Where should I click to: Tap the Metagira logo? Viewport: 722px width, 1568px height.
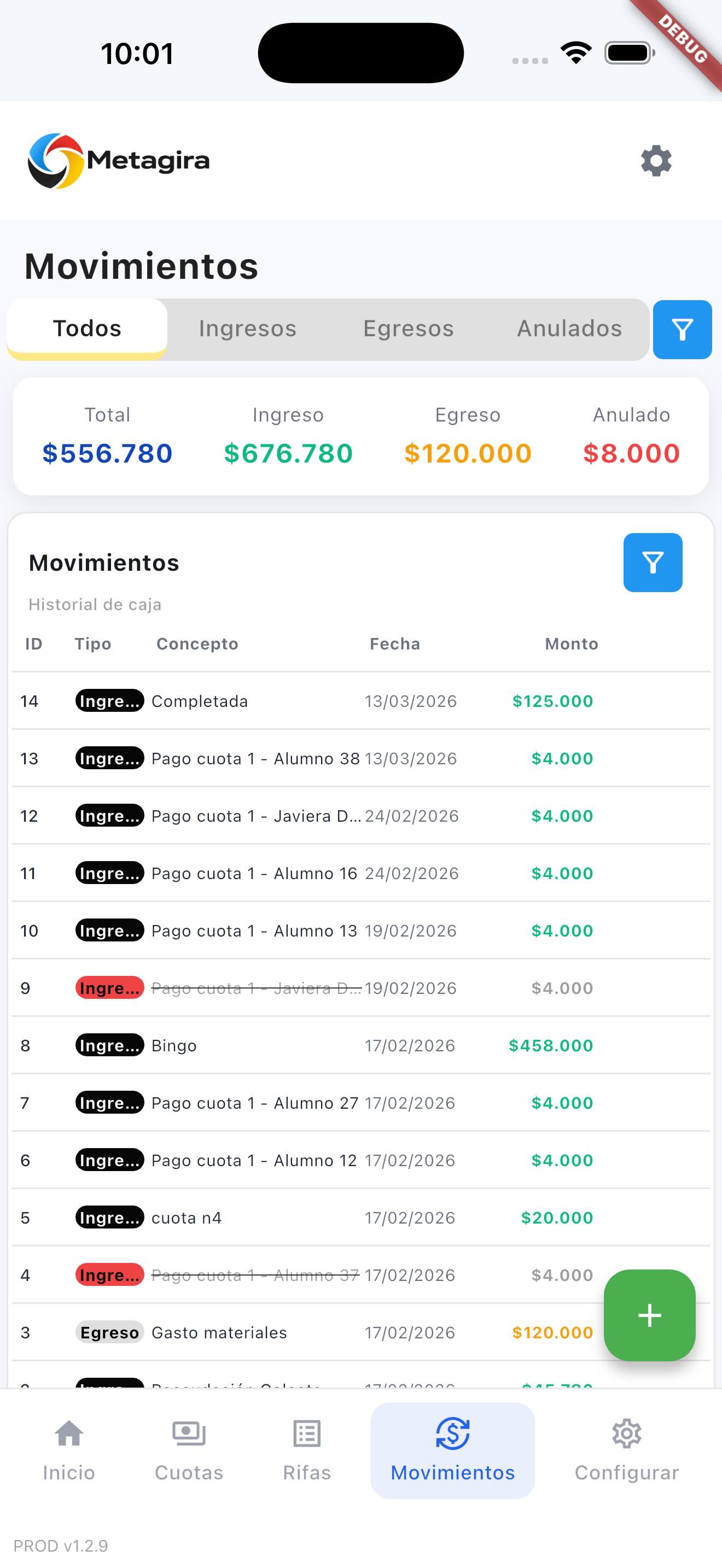click(118, 160)
